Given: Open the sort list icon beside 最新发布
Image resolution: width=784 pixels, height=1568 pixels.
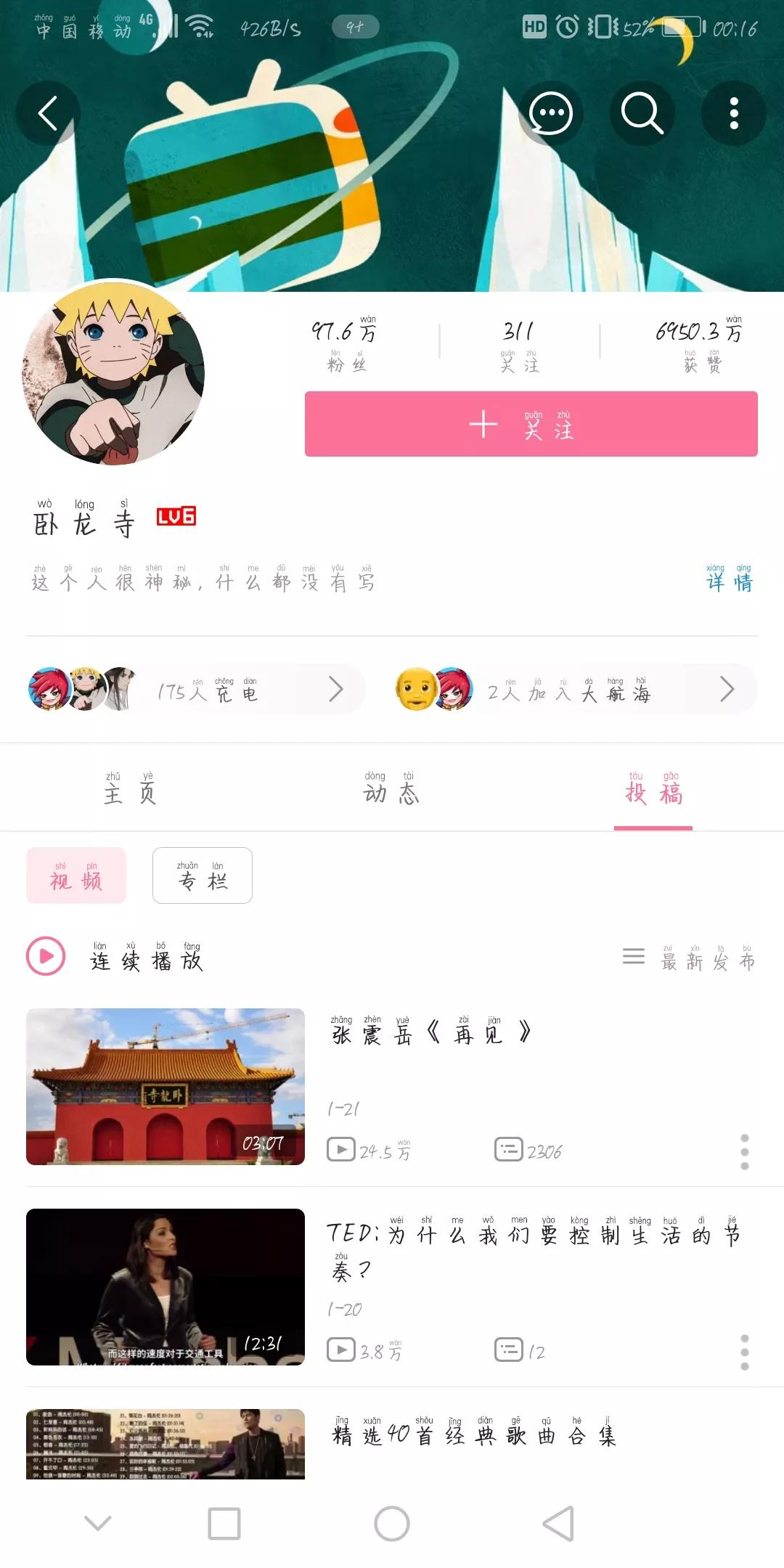Looking at the screenshot, I should click(x=634, y=956).
